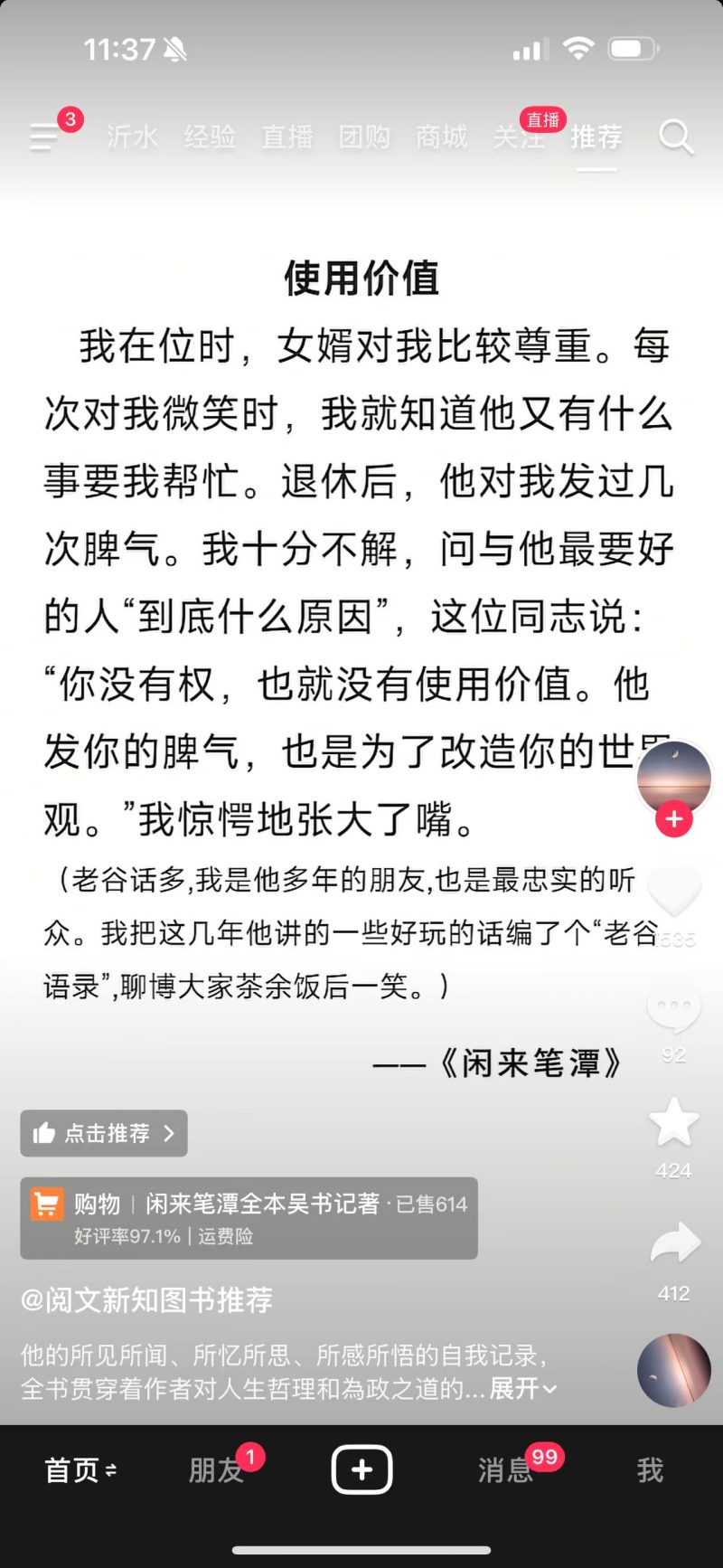This screenshot has height=1568, width=723.
Task: Expand the description with 展开
Action: 522,1388
